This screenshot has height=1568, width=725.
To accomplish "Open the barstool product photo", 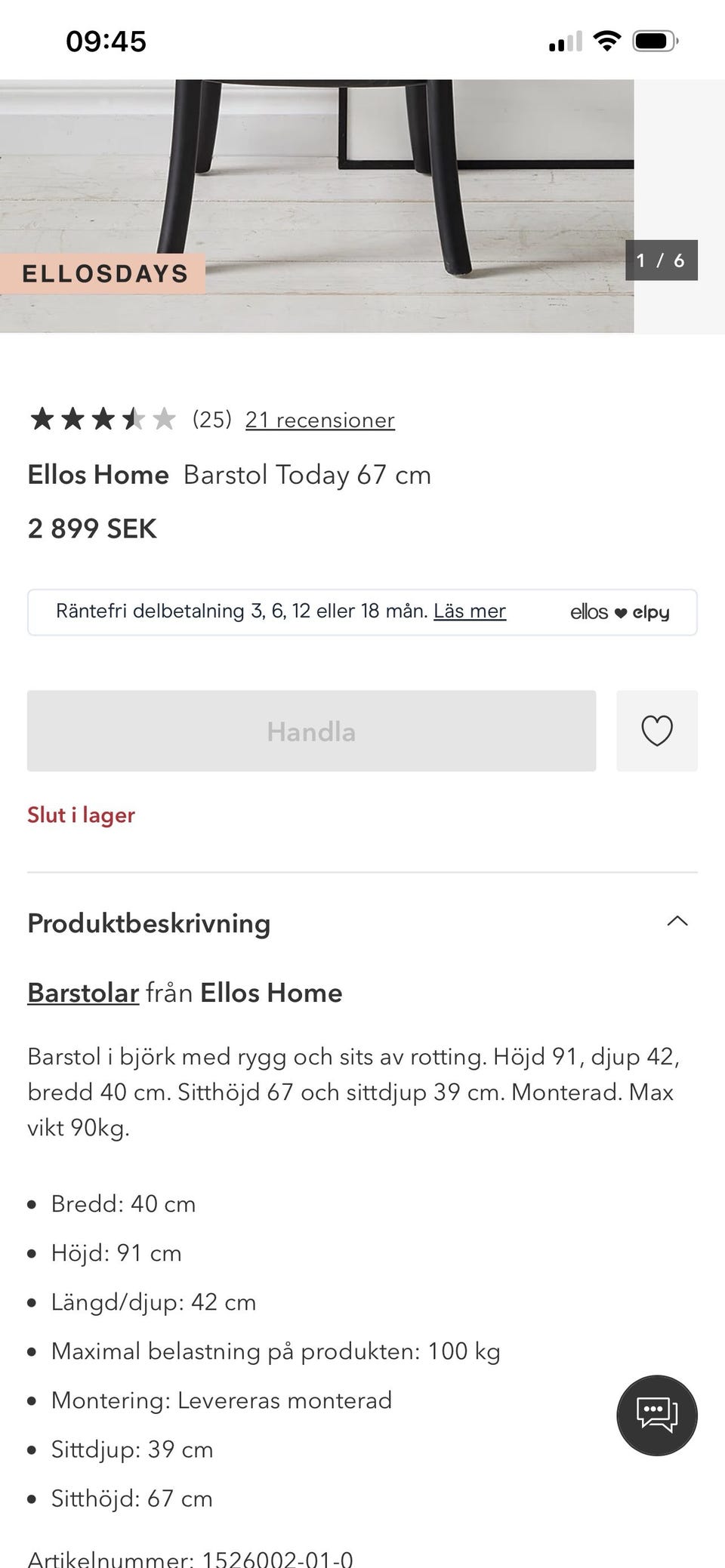I will pyautogui.click(x=316, y=206).
